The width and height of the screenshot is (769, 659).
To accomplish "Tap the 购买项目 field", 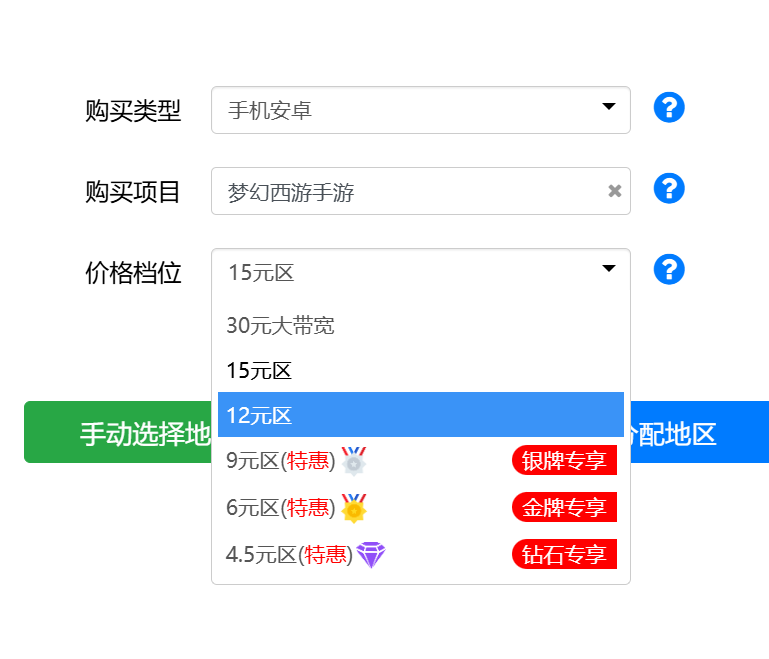I will [410, 191].
